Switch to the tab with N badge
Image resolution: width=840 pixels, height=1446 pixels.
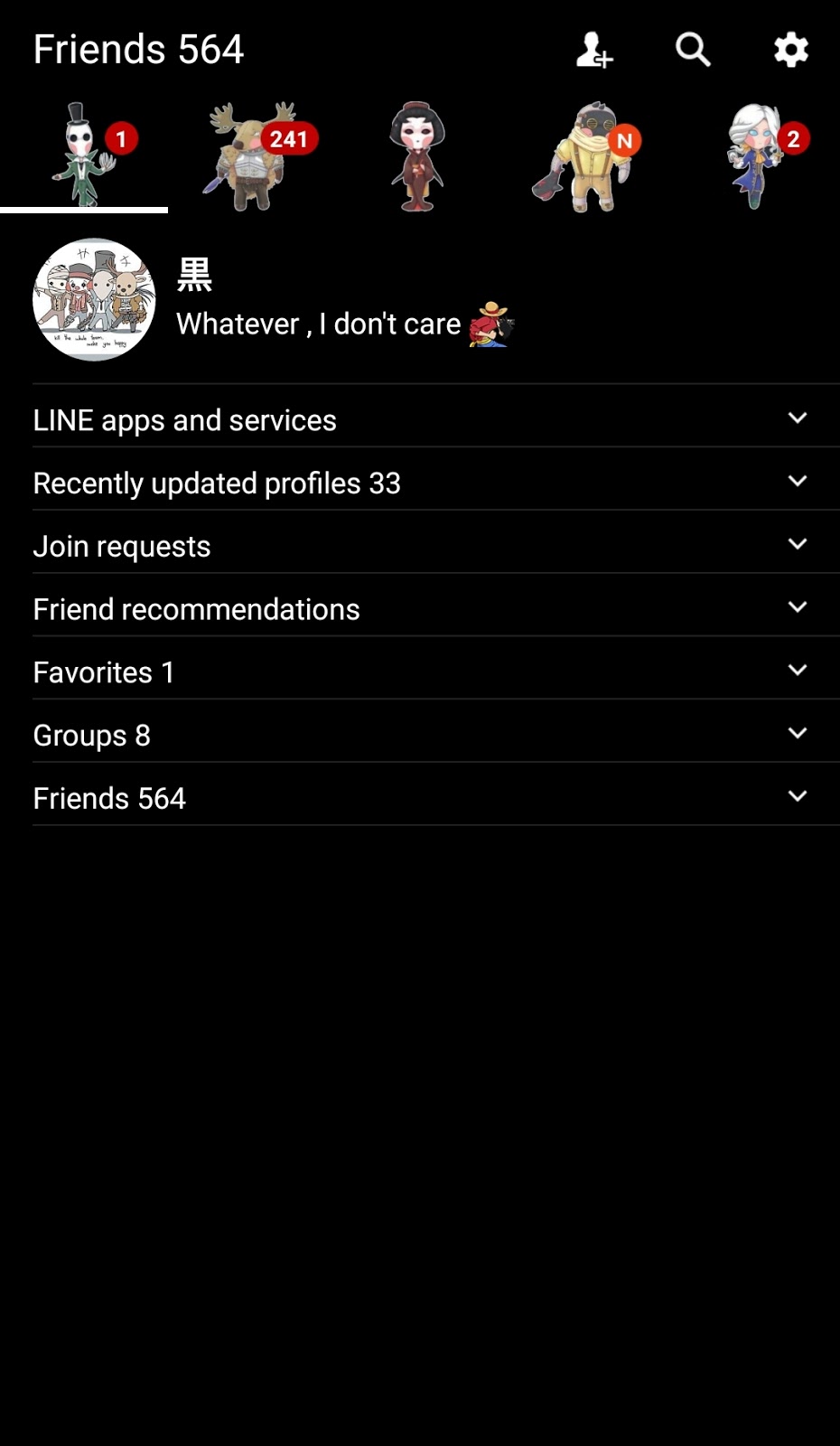[x=587, y=155]
